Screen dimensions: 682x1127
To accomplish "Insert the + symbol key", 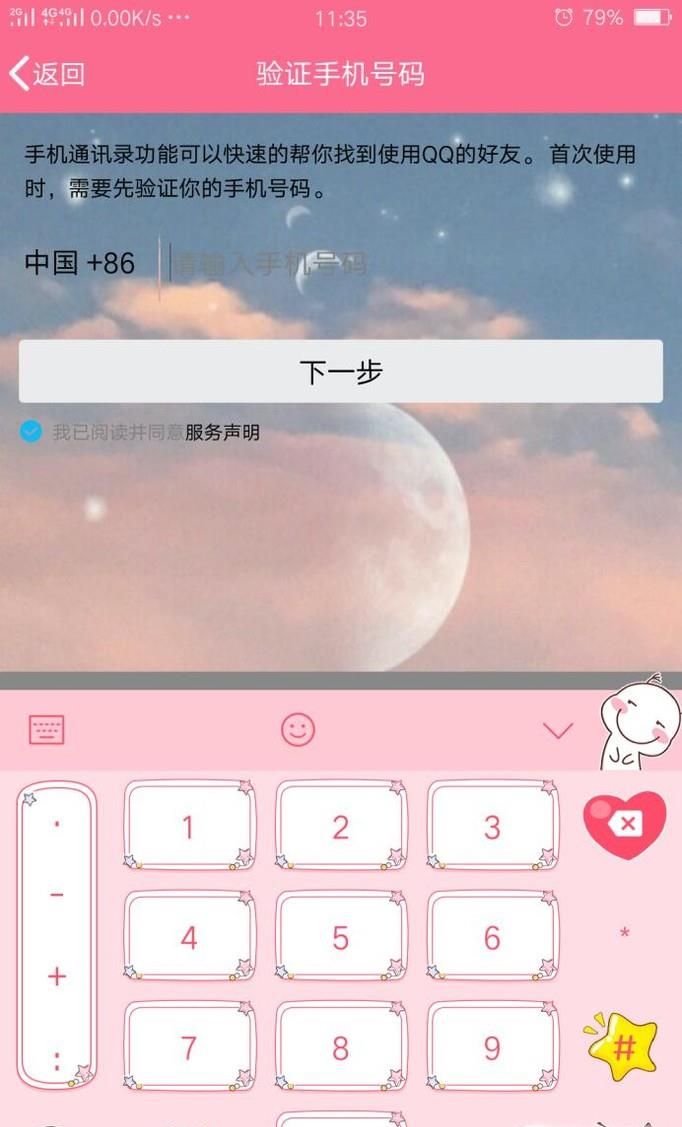I will (x=57, y=976).
